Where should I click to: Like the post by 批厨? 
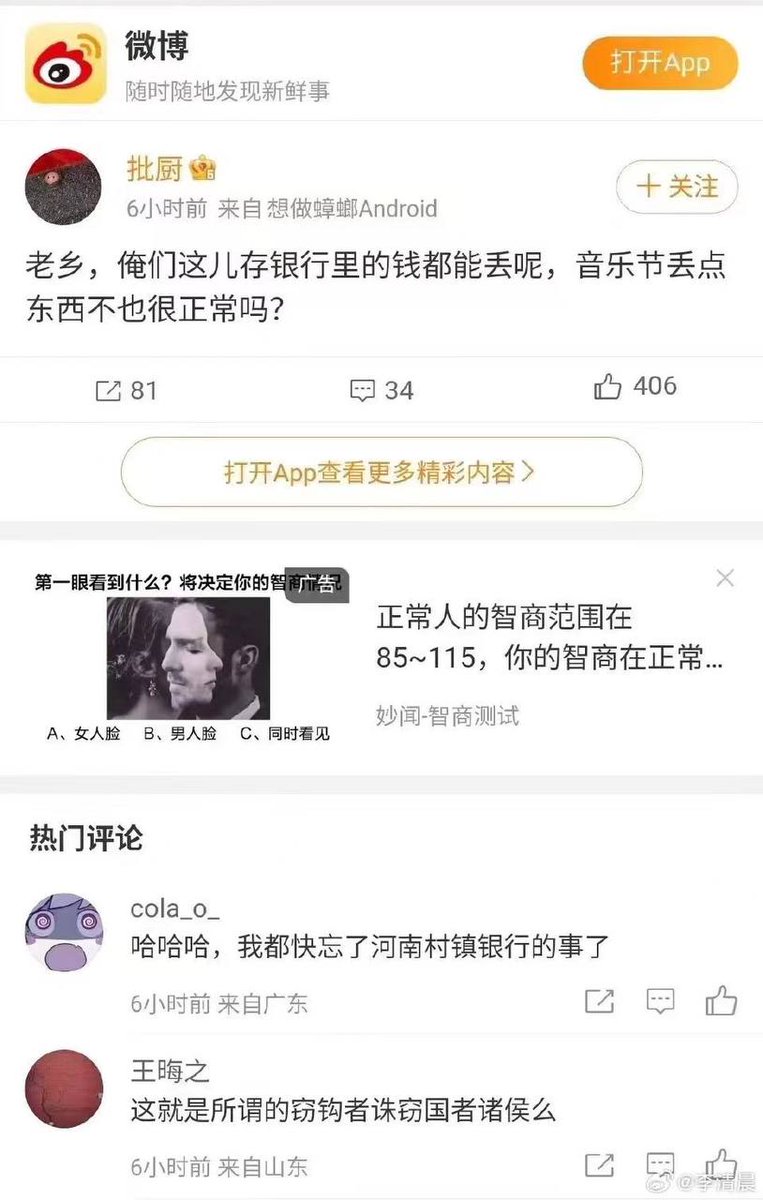[635, 387]
